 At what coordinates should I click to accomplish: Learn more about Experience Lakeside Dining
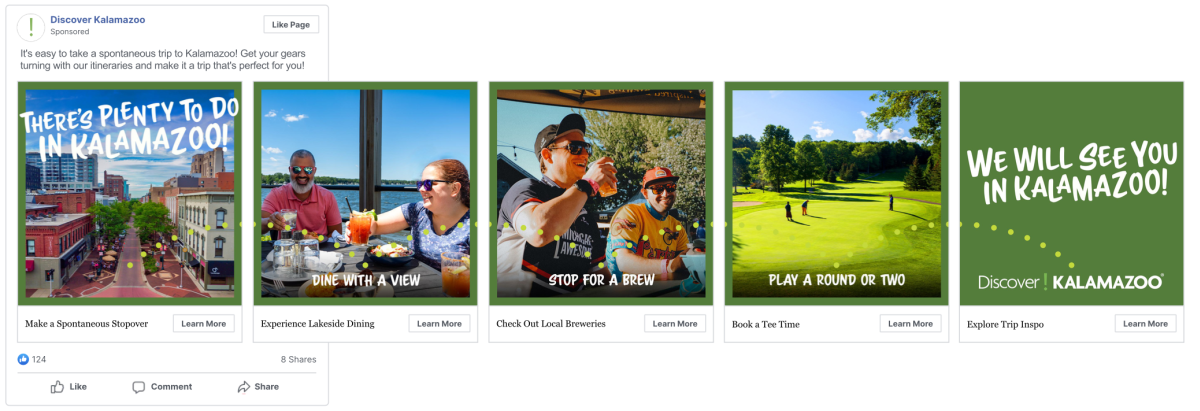[439, 324]
